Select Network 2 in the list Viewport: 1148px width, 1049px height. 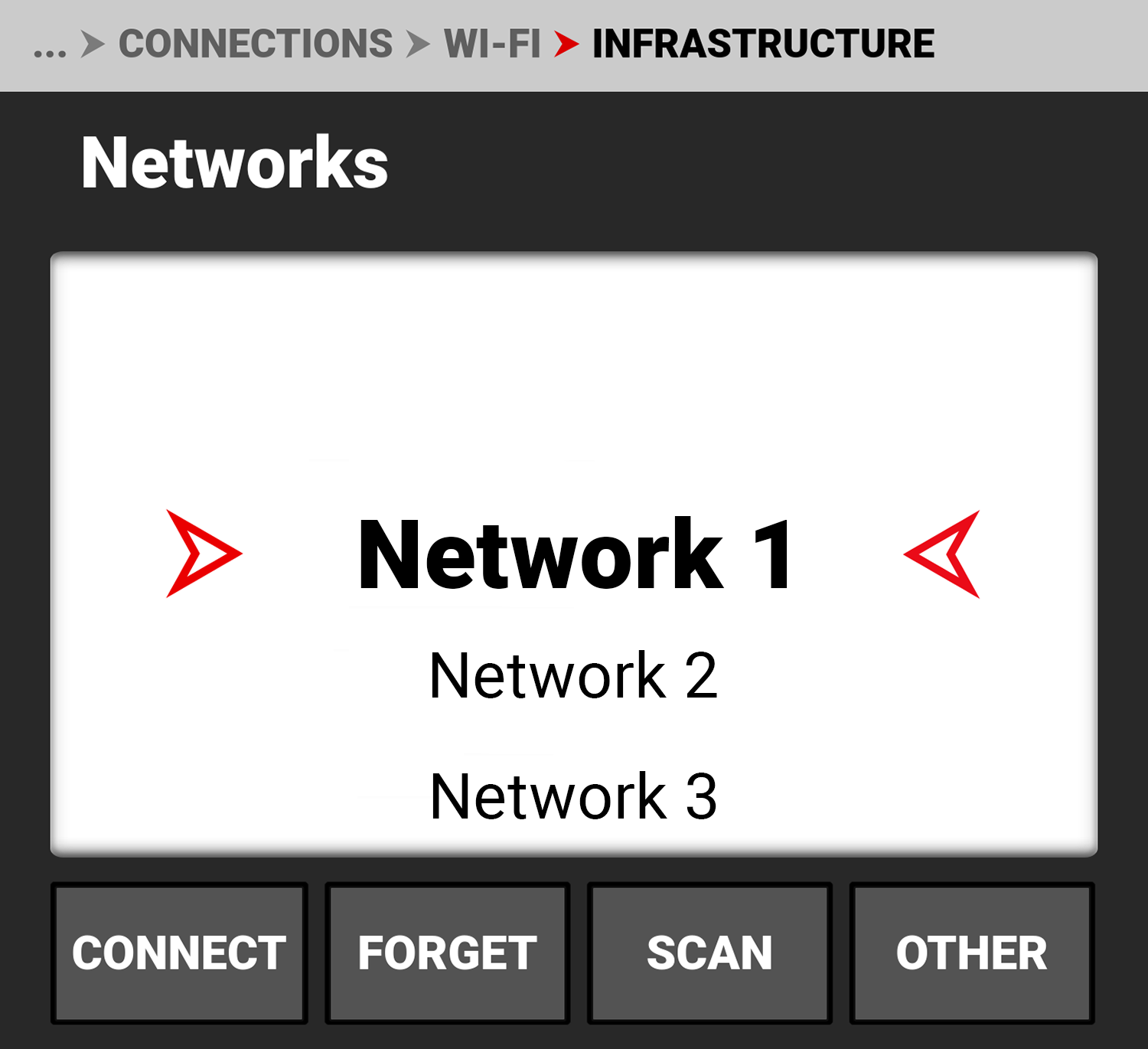coord(574,676)
